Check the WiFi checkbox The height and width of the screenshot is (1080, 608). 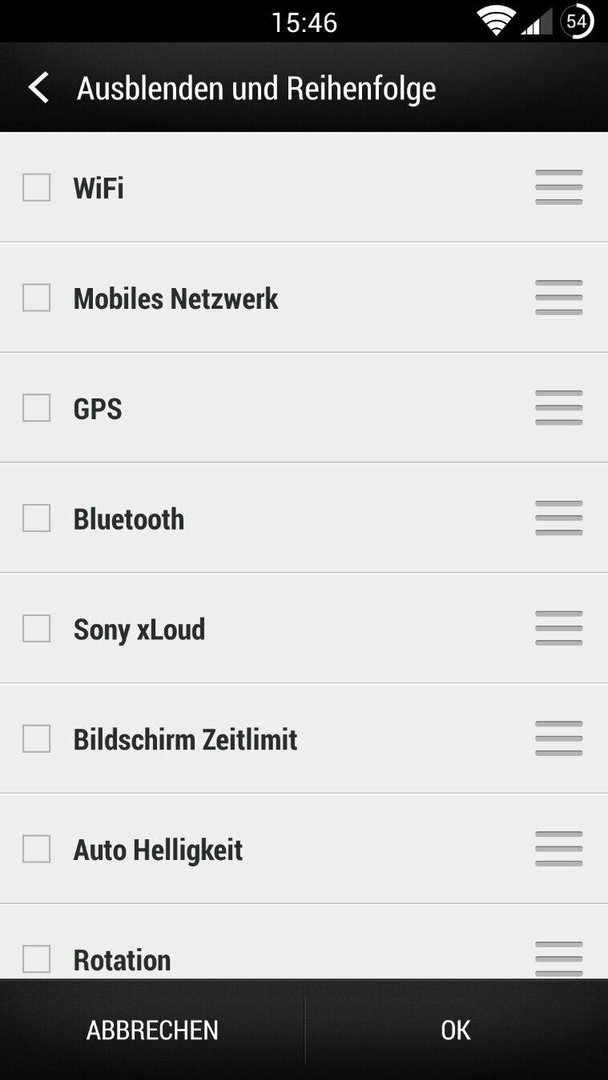(36, 187)
